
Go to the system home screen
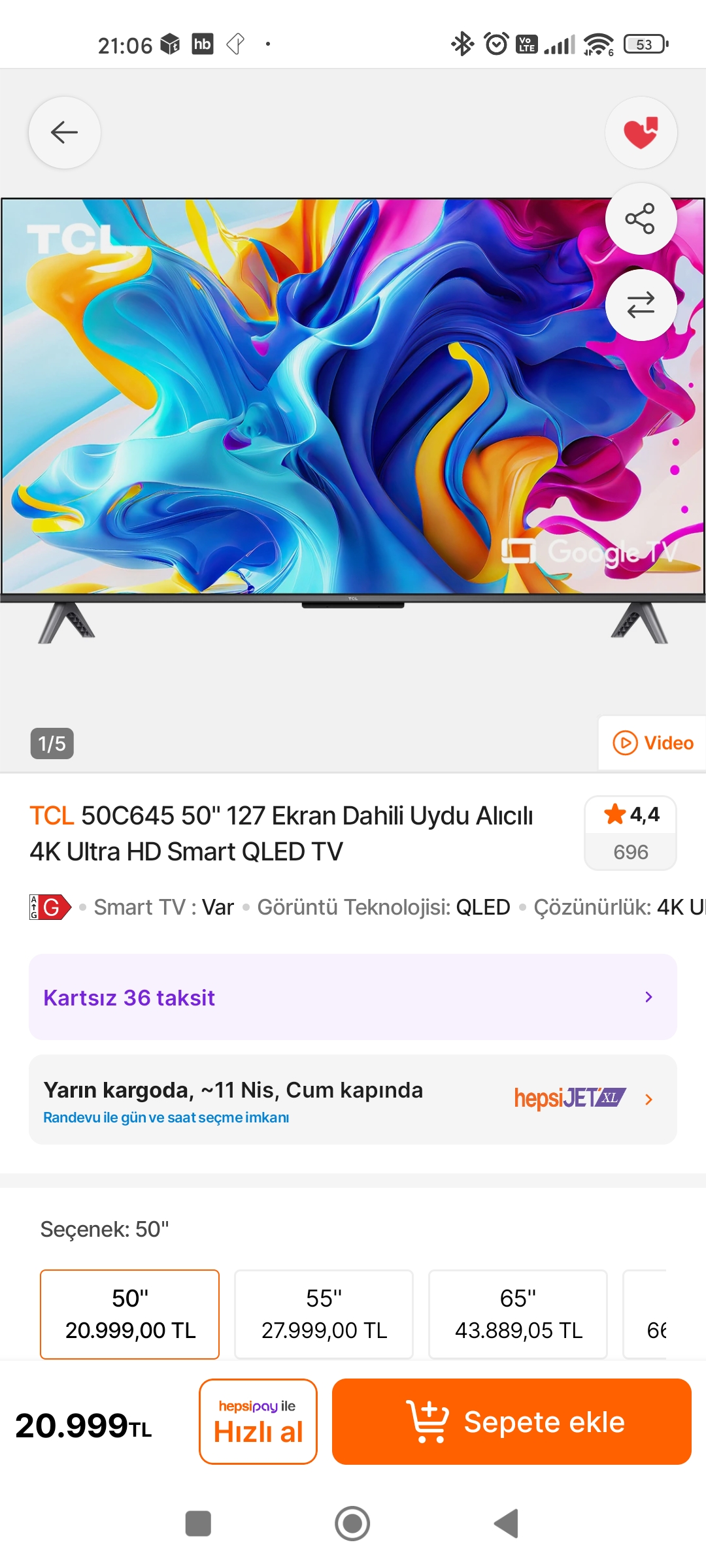(352, 1524)
